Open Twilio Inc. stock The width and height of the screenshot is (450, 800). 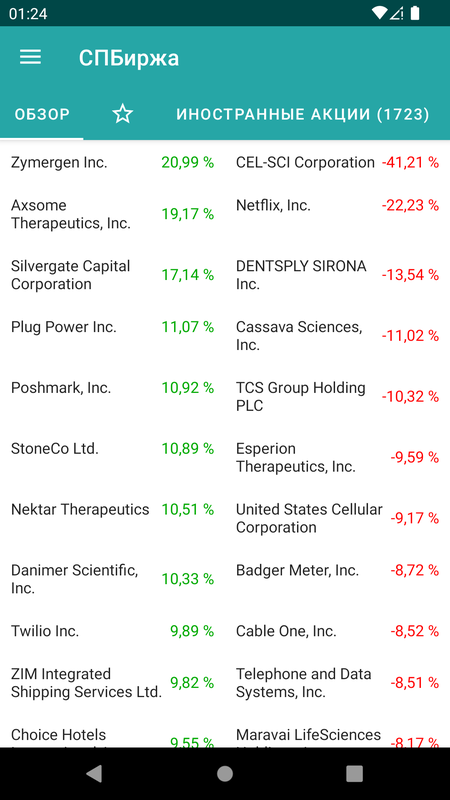tap(112, 632)
